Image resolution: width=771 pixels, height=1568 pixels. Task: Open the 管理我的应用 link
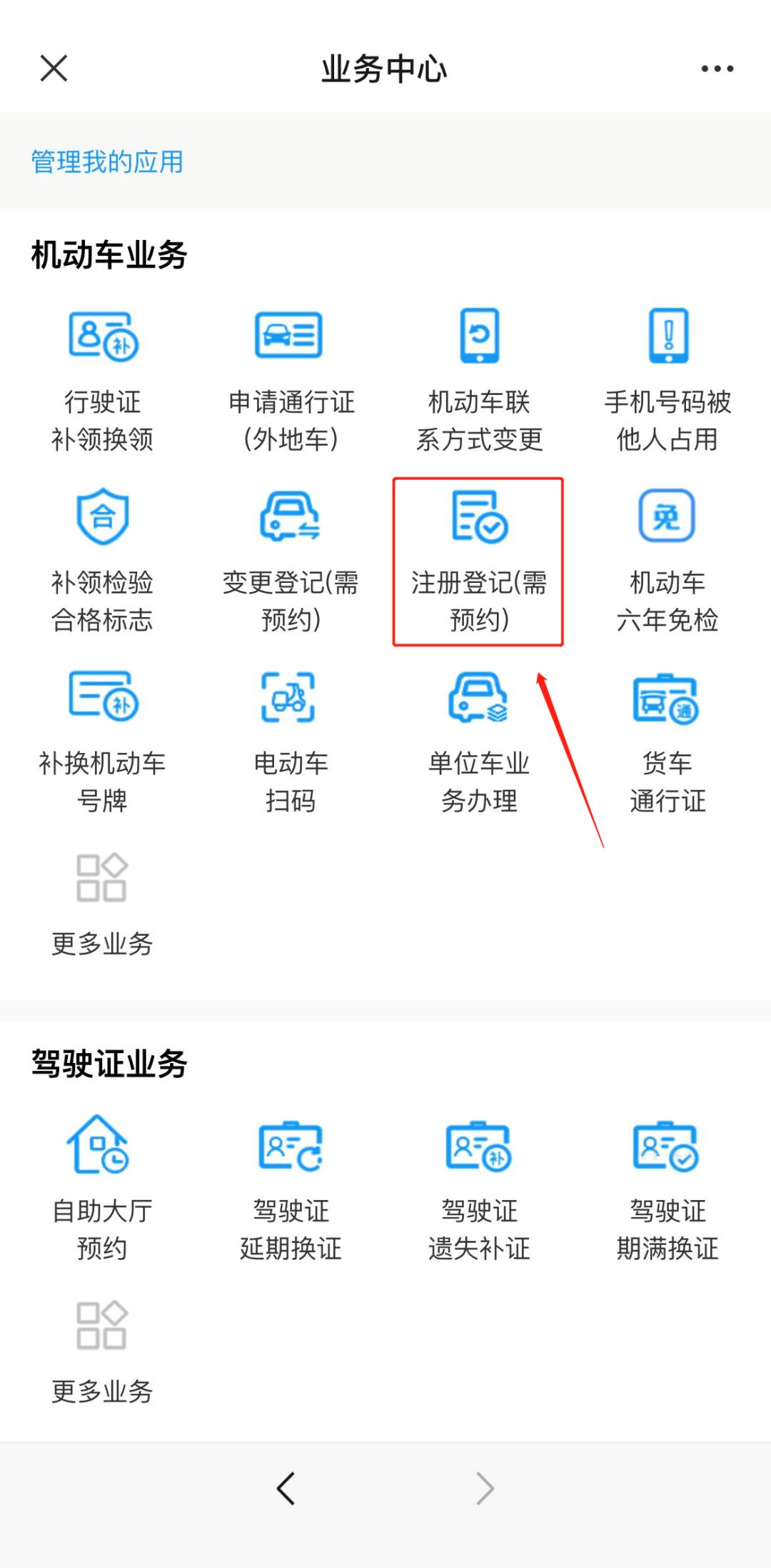tap(106, 161)
